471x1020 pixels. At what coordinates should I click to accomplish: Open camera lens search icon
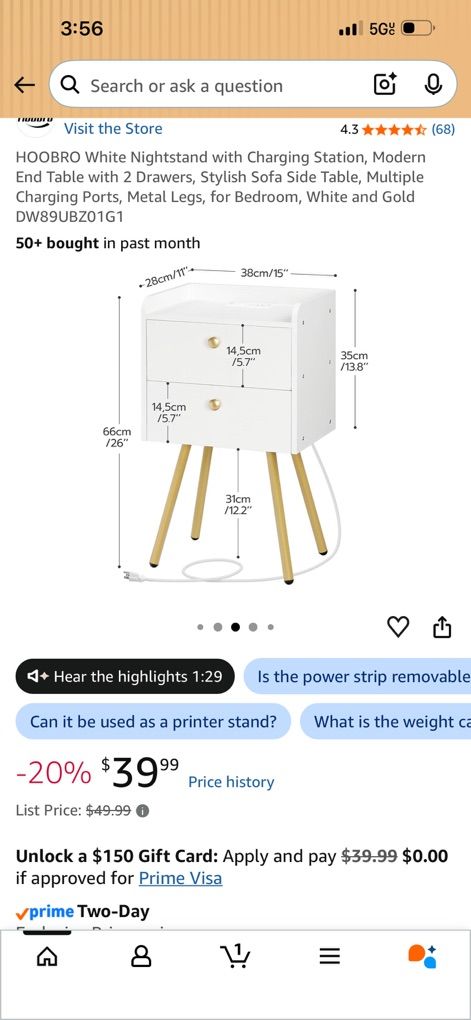(x=384, y=85)
